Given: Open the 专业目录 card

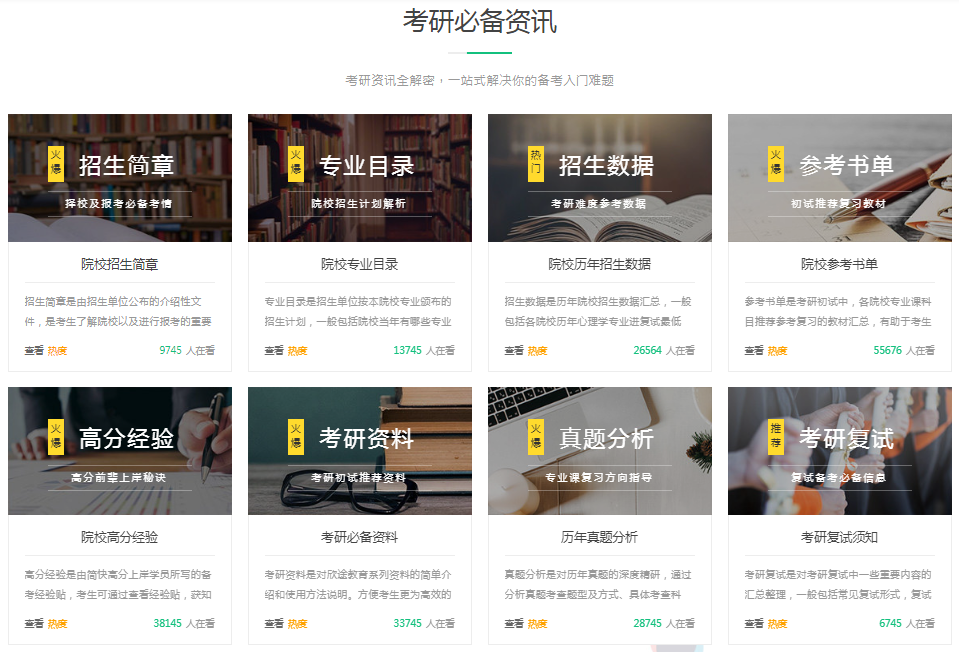Looking at the screenshot, I should pos(360,178).
